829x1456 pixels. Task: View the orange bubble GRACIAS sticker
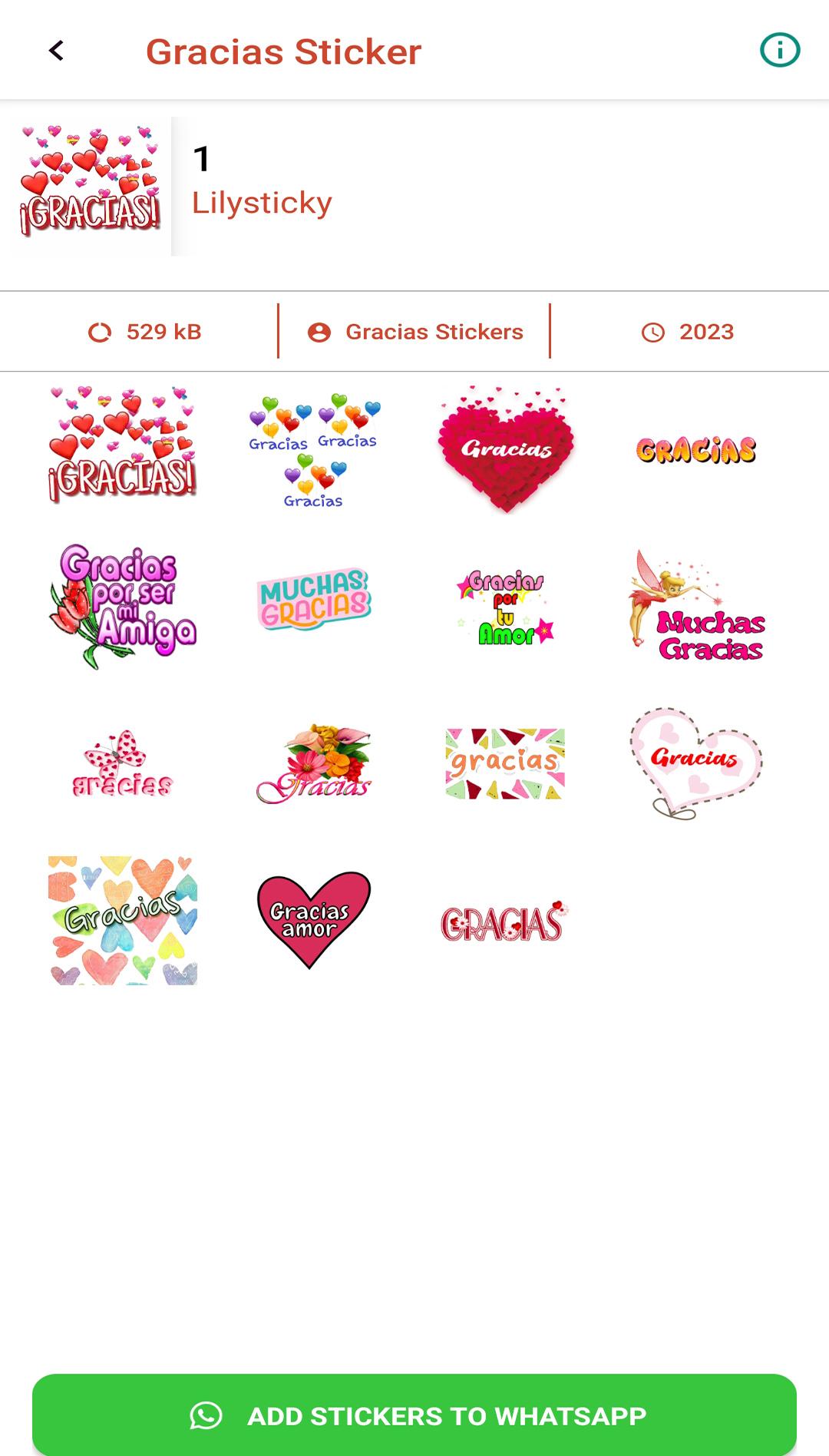click(696, 450)
